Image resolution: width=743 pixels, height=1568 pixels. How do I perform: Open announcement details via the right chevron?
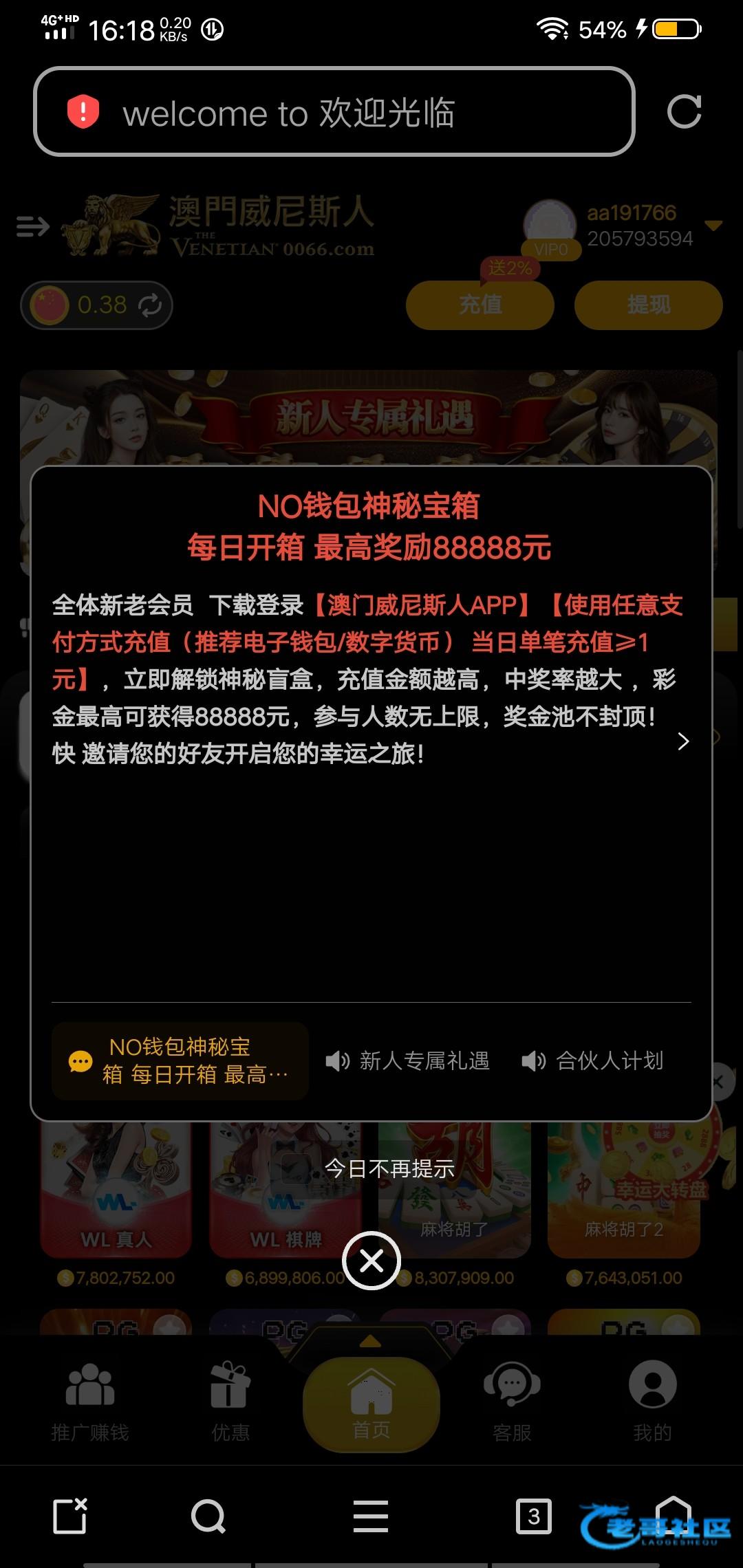[683, 741]
